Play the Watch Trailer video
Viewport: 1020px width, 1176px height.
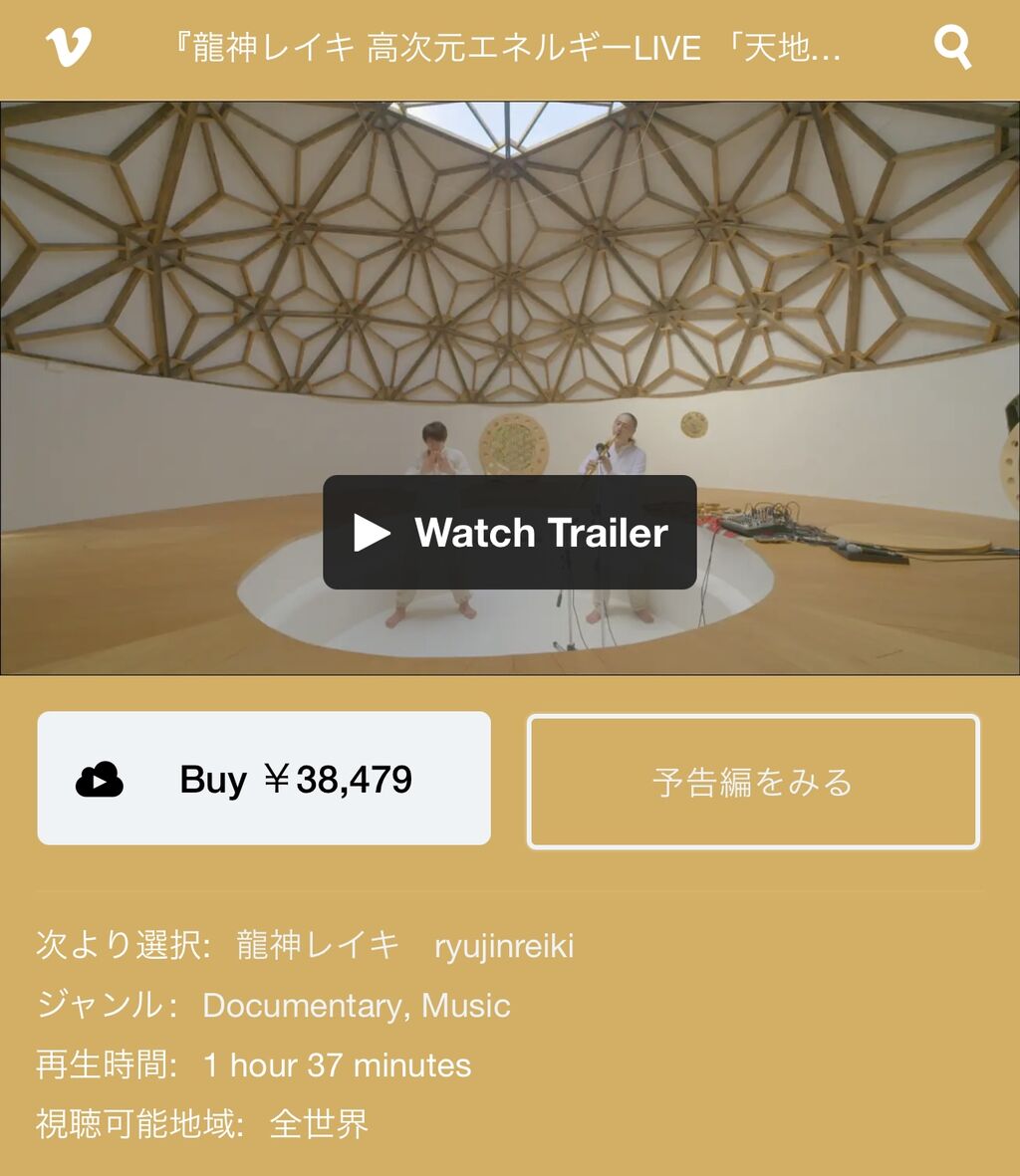[x=510, y=532]
